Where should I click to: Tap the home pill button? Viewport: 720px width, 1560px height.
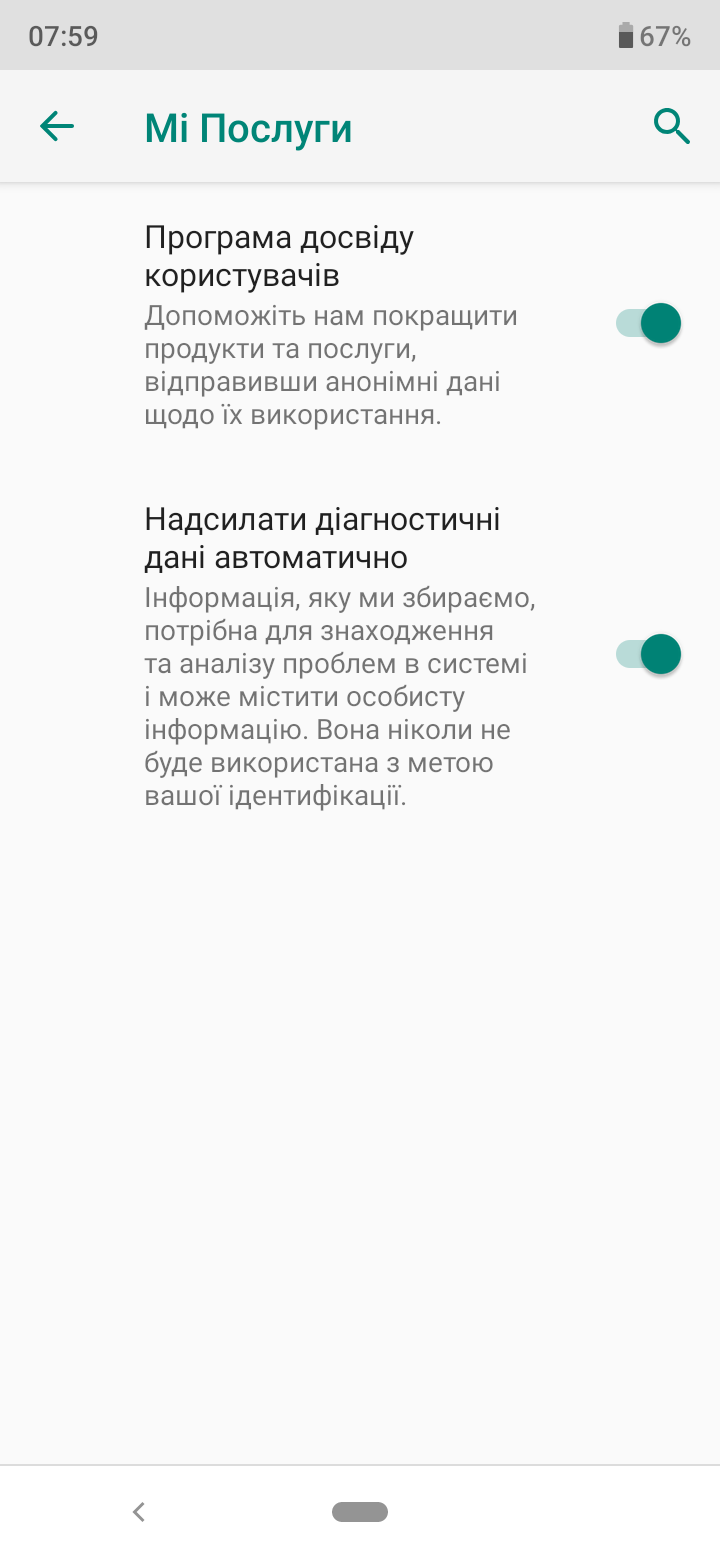(360, 1512)
